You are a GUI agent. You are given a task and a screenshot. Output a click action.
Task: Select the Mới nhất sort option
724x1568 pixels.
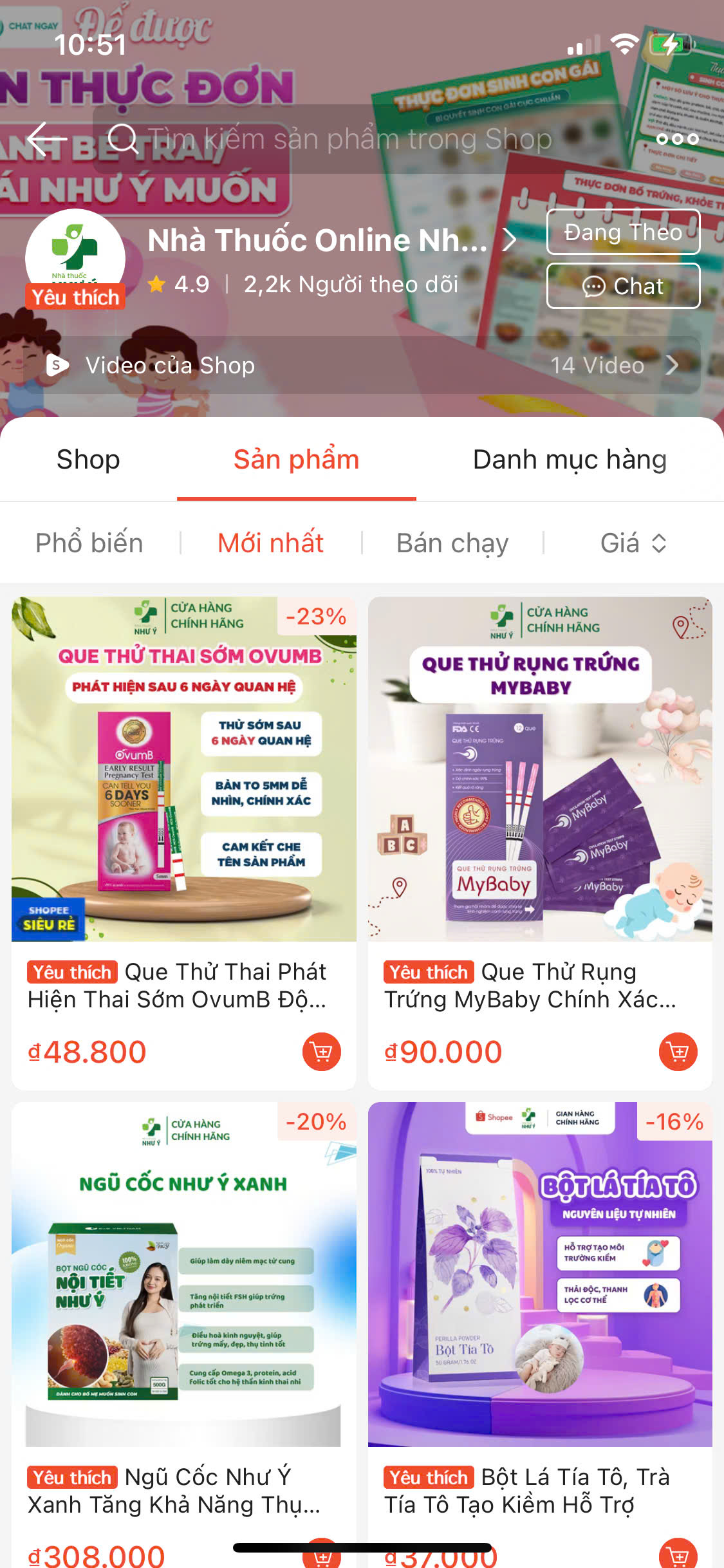click(x=270, y=543)
